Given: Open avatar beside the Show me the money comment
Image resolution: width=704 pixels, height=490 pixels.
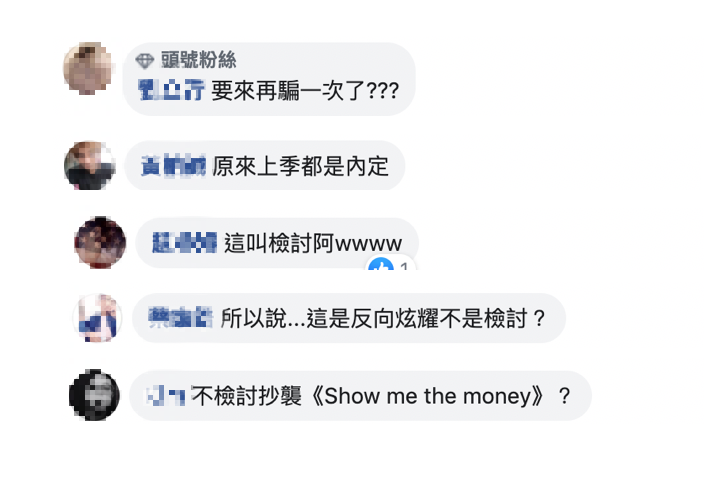Looking at the screenshot, I should tap(95, 395).
